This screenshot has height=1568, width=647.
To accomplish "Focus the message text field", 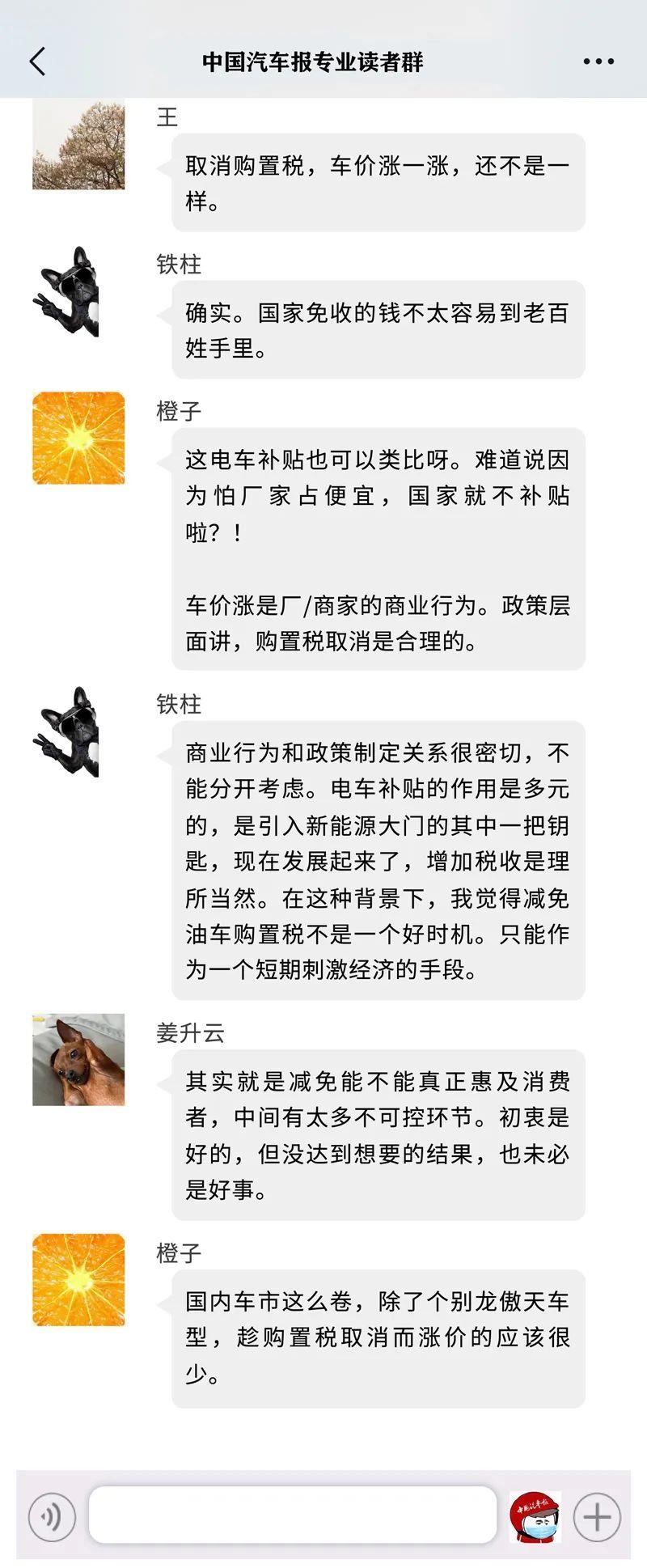I will point(292,1515).
